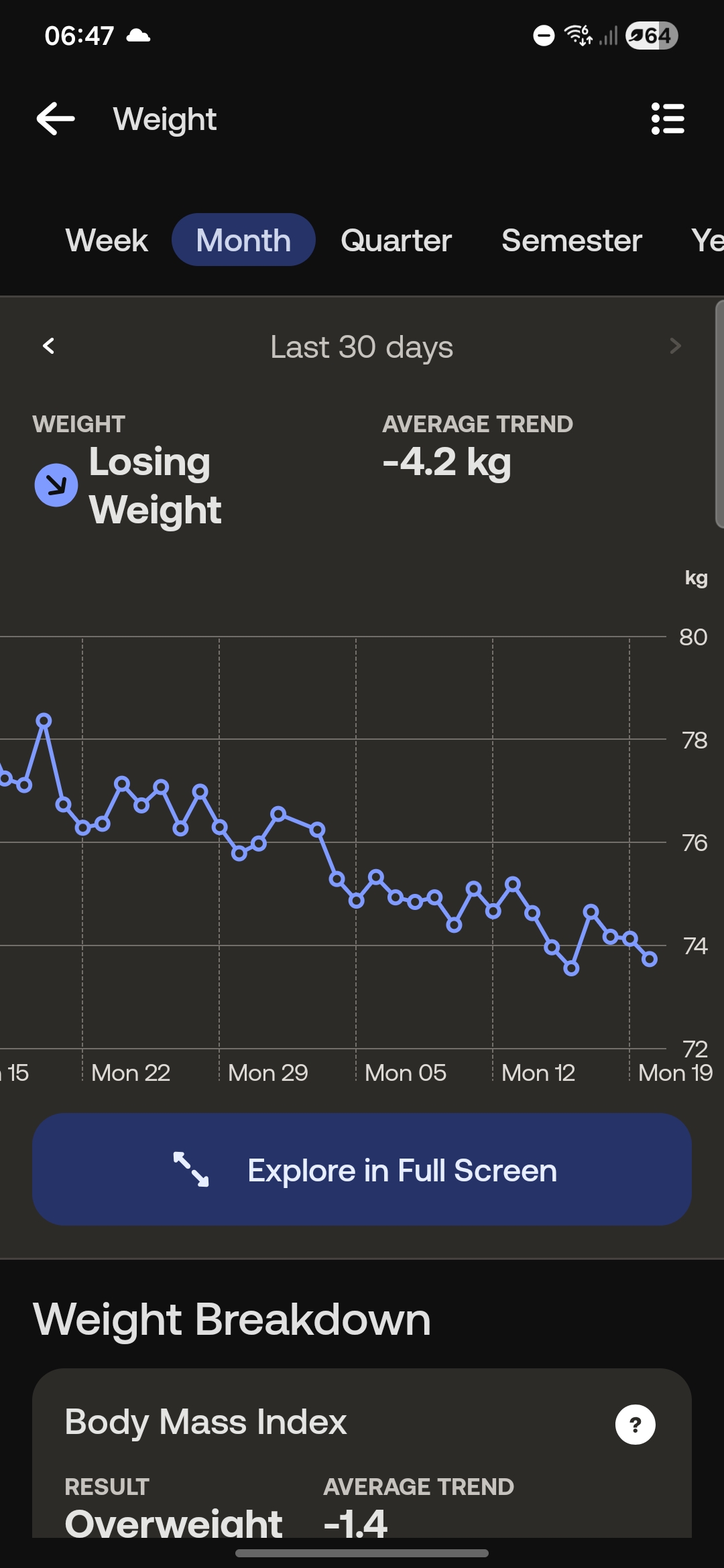Open the list view icon
This screenshot has width=724, height=1568.
tap(668, 119)
